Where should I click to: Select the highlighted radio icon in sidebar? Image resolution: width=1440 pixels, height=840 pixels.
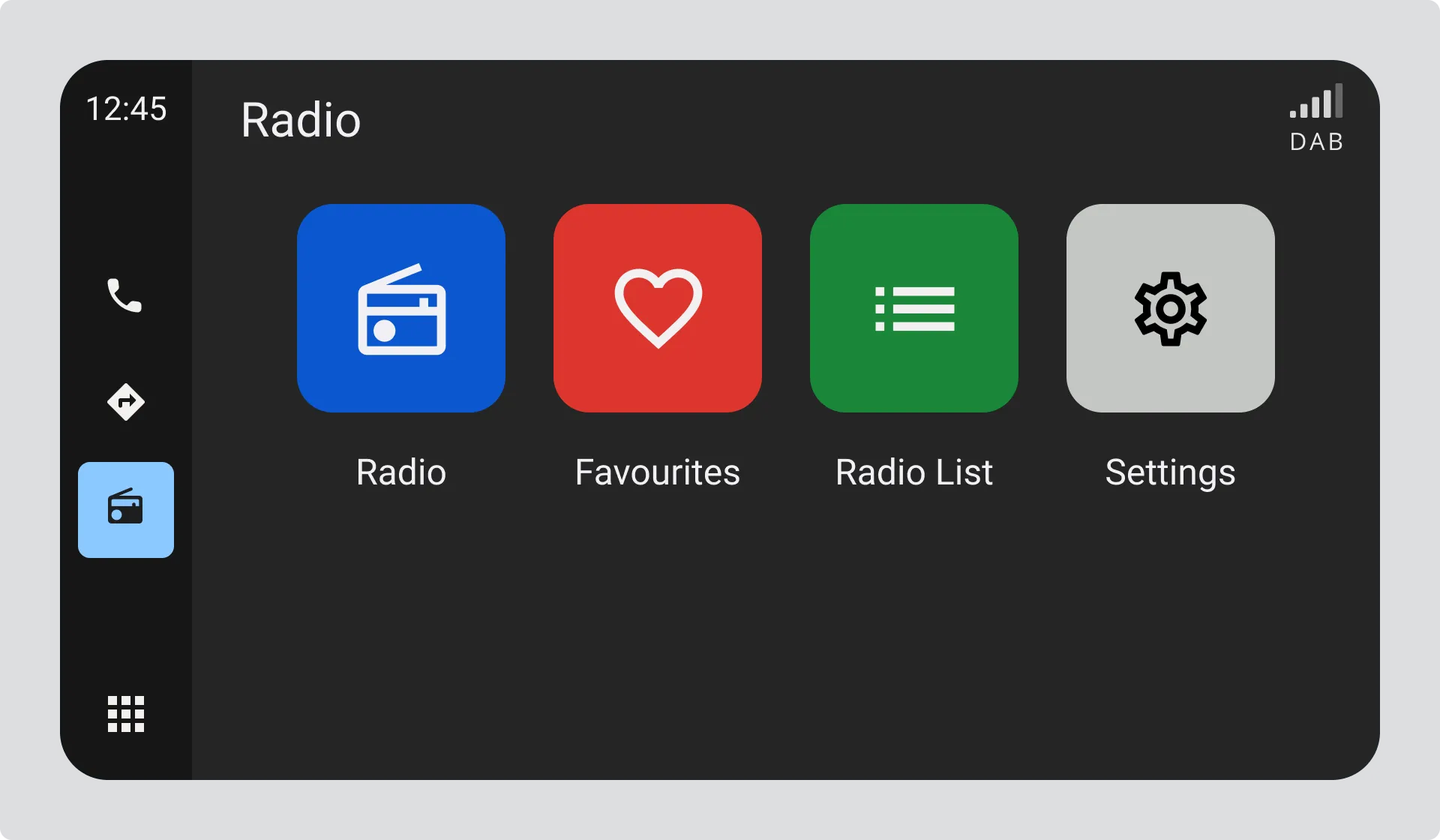click(x=126, y=510)
